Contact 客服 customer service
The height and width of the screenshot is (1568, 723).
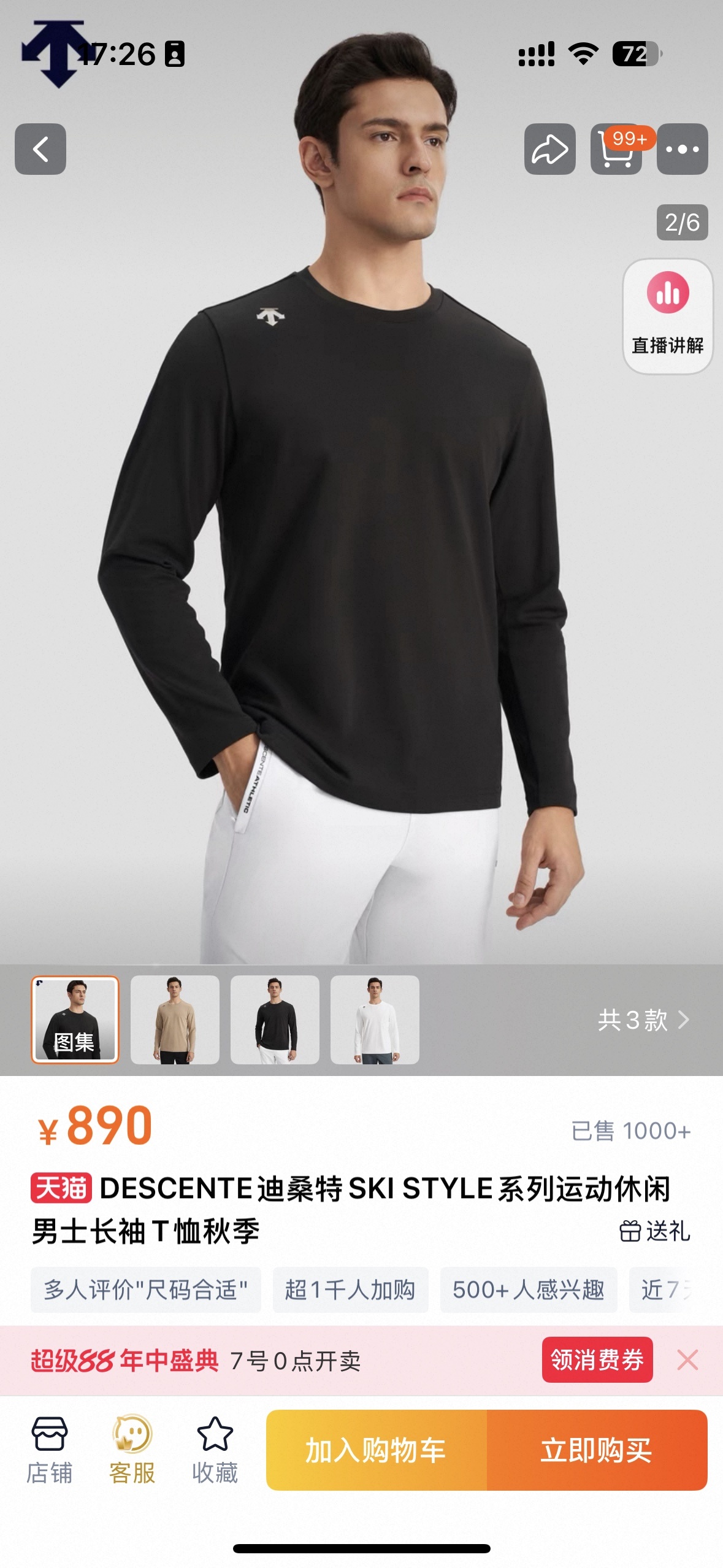[132, 1449]
